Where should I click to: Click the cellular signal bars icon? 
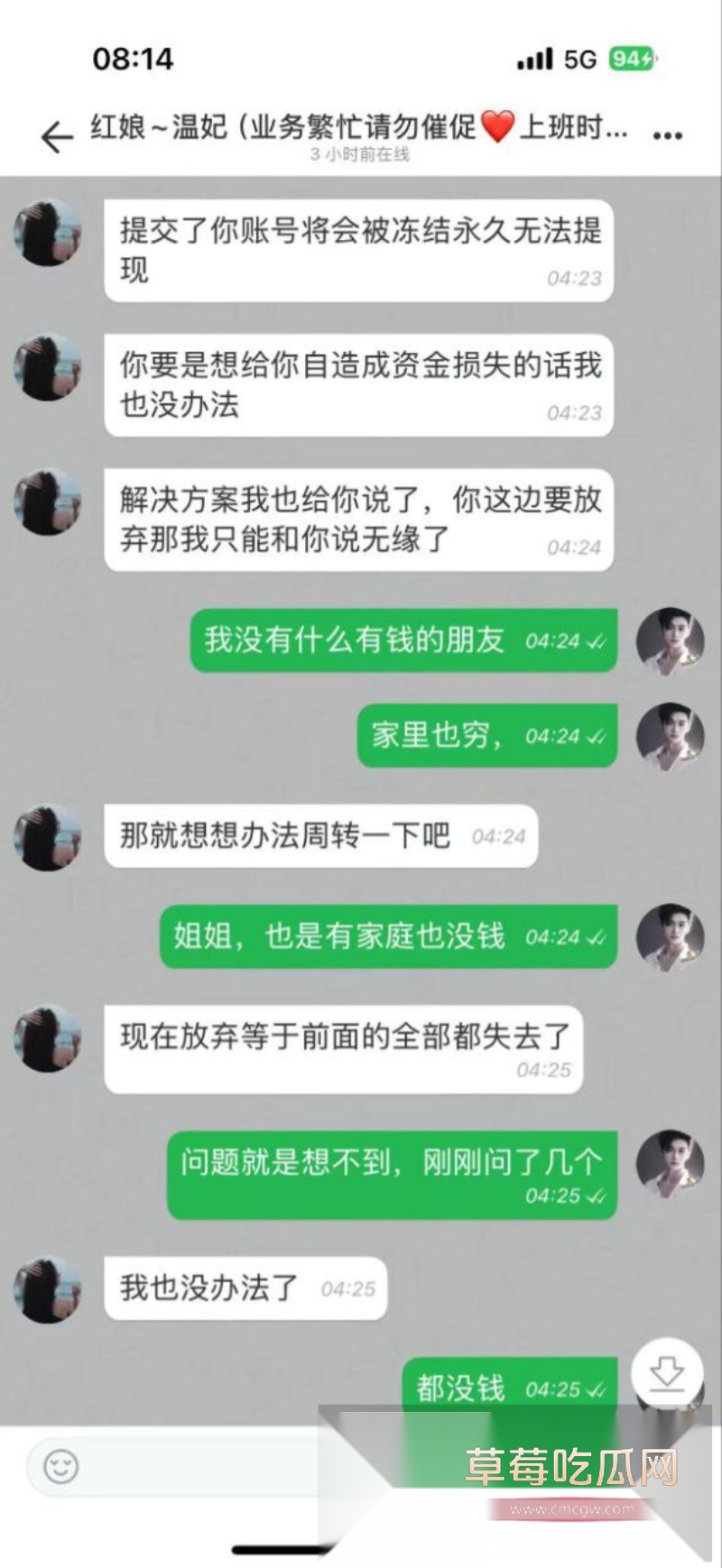533,59
